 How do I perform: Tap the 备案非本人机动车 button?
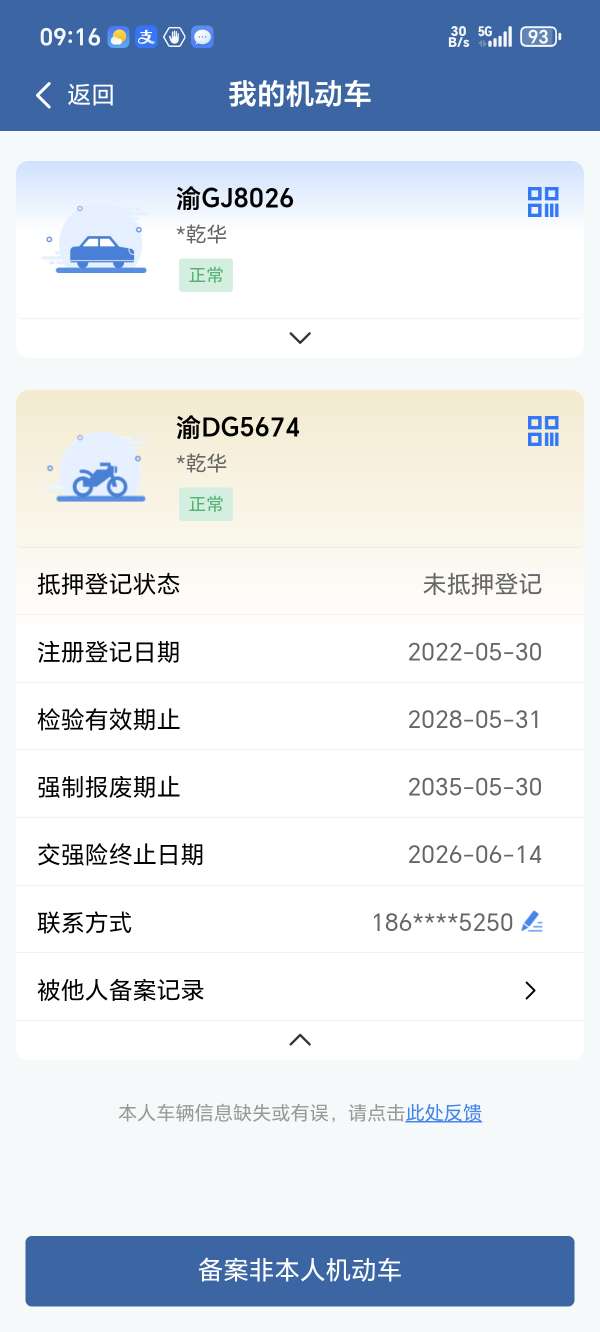pos(300,1271)
